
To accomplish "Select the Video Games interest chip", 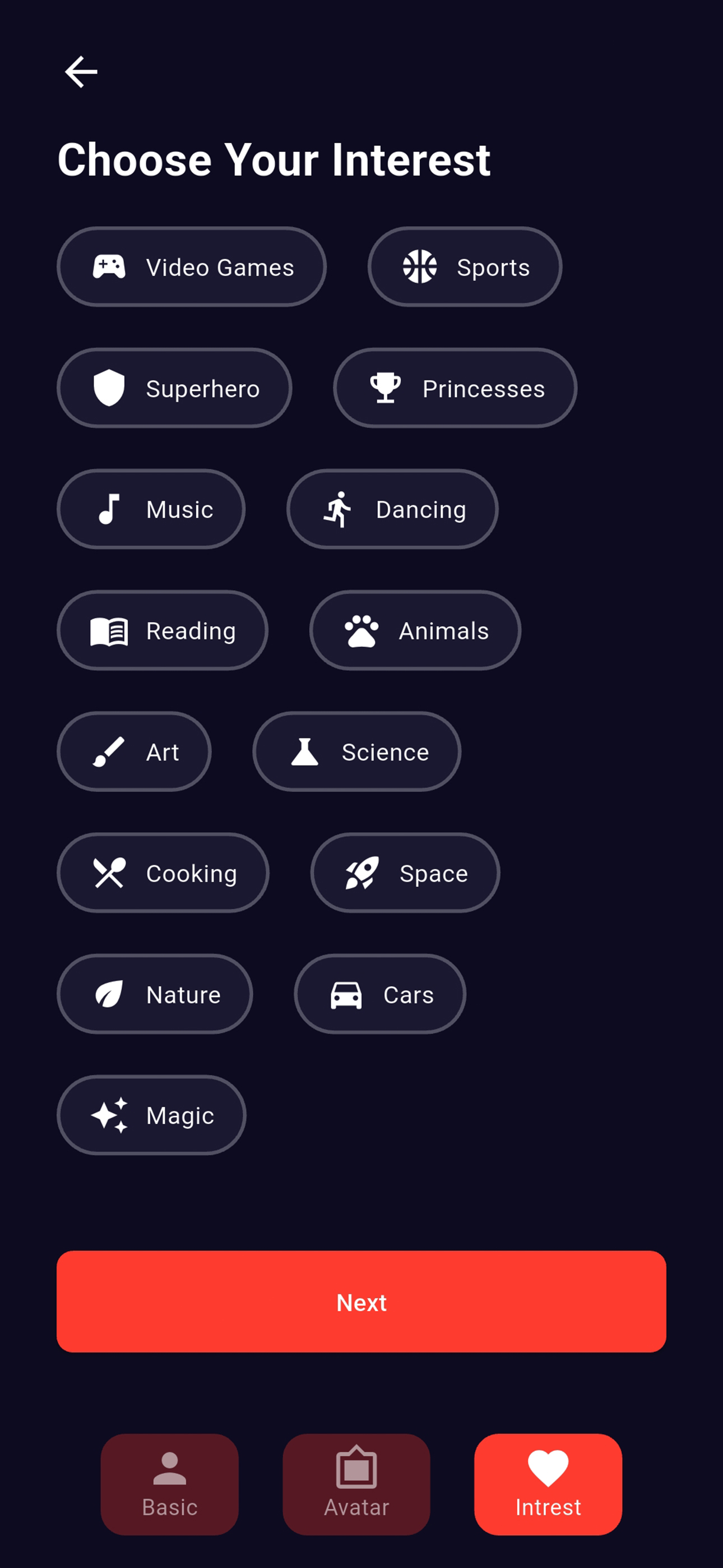I will tap(192, 267).
